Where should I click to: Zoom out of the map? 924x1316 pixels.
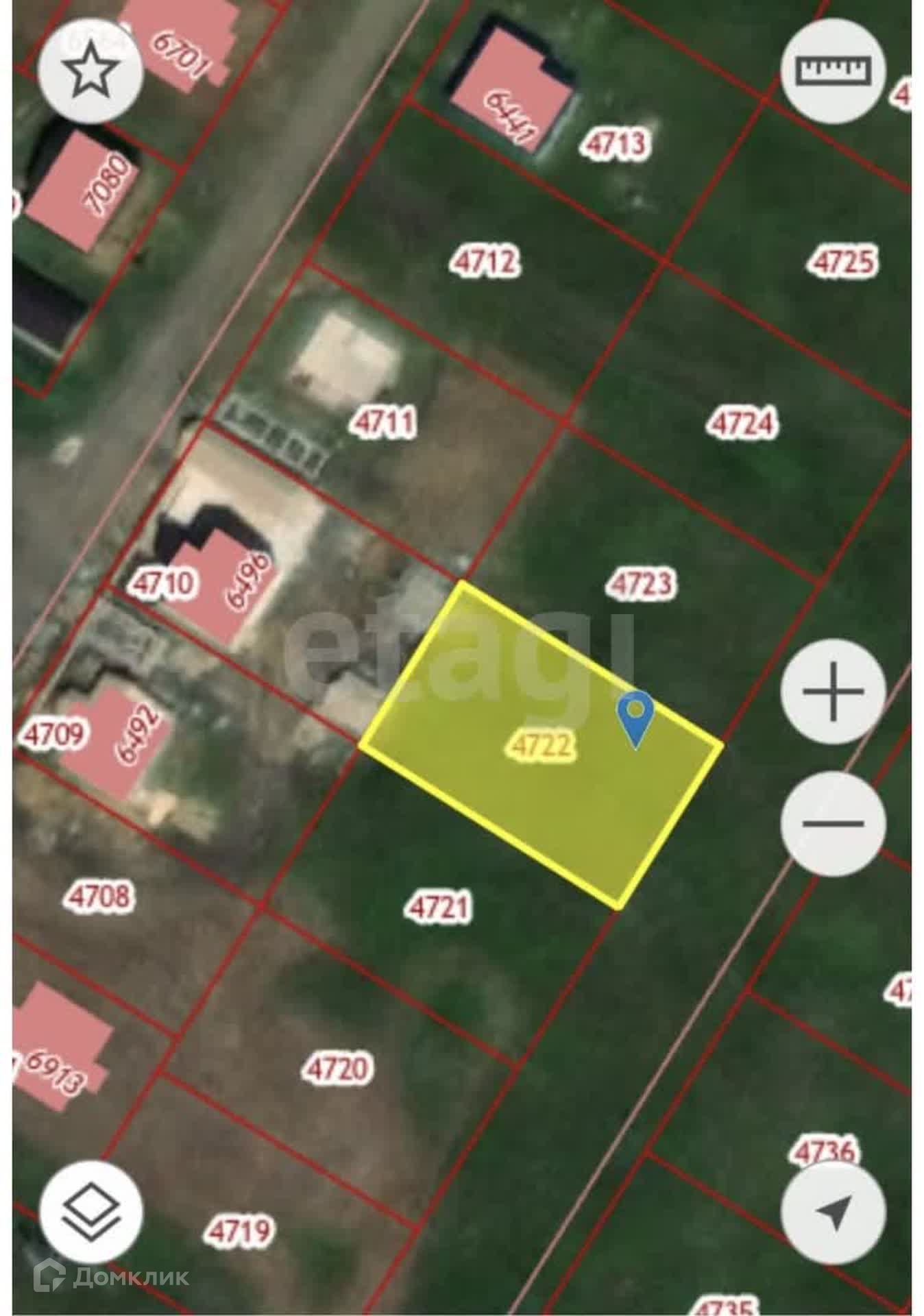pos(833,823)
